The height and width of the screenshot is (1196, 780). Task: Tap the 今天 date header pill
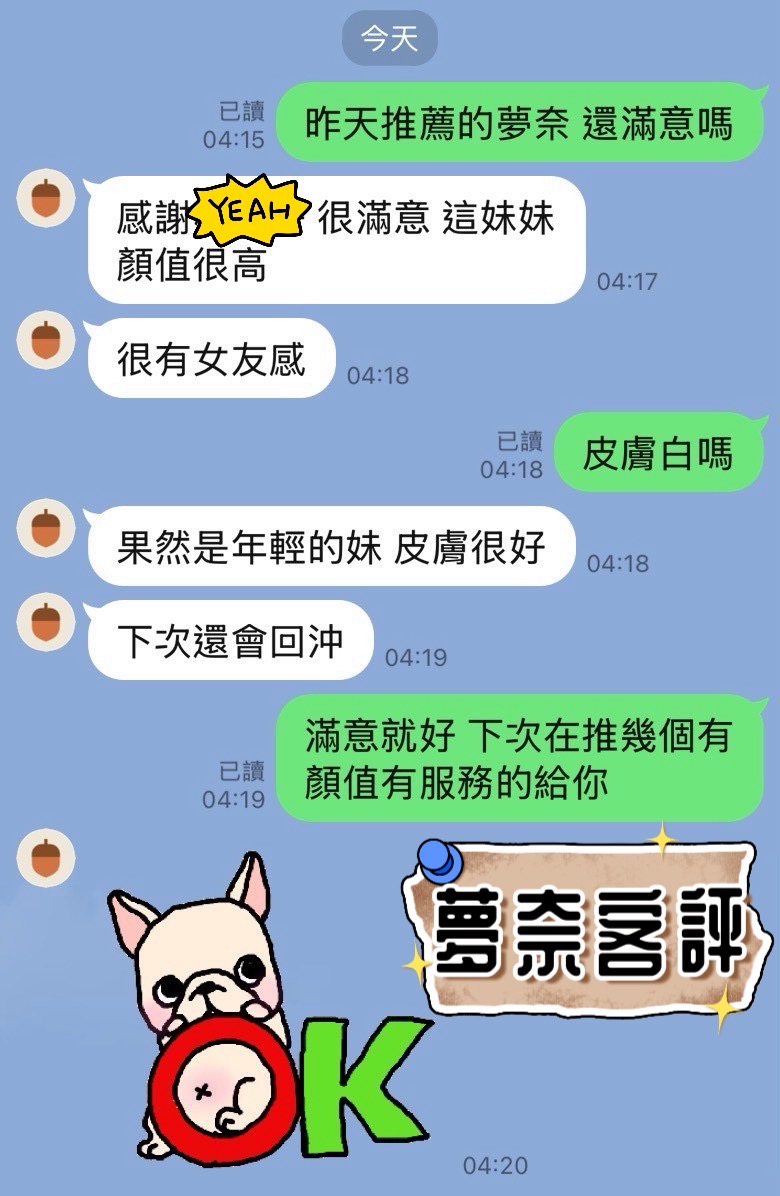point(389,36)
